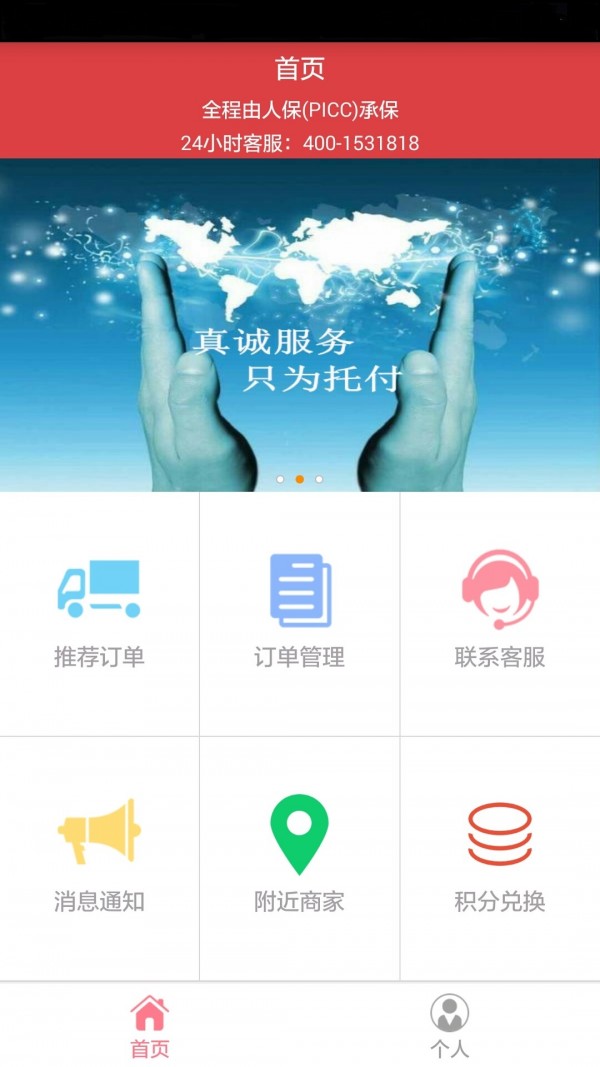Find 附近商家 nearby merchants

coord(300,857)
